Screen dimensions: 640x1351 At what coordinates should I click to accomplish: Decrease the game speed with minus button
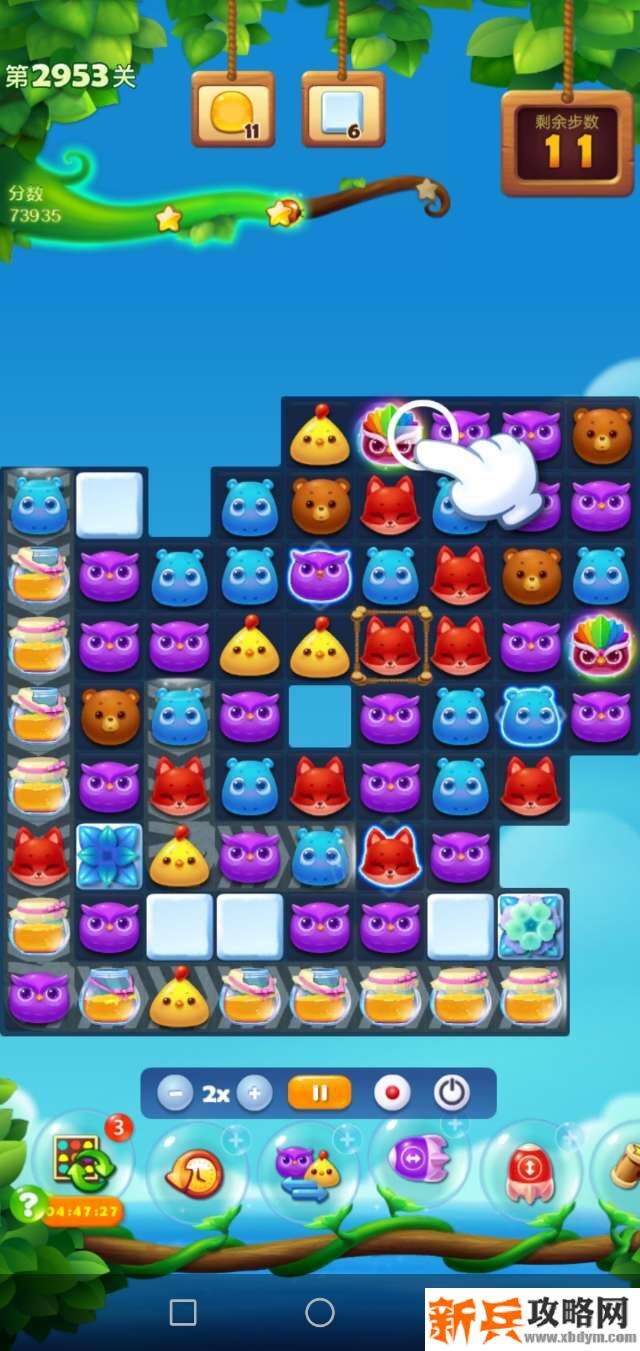click(x=175, y=1094)
